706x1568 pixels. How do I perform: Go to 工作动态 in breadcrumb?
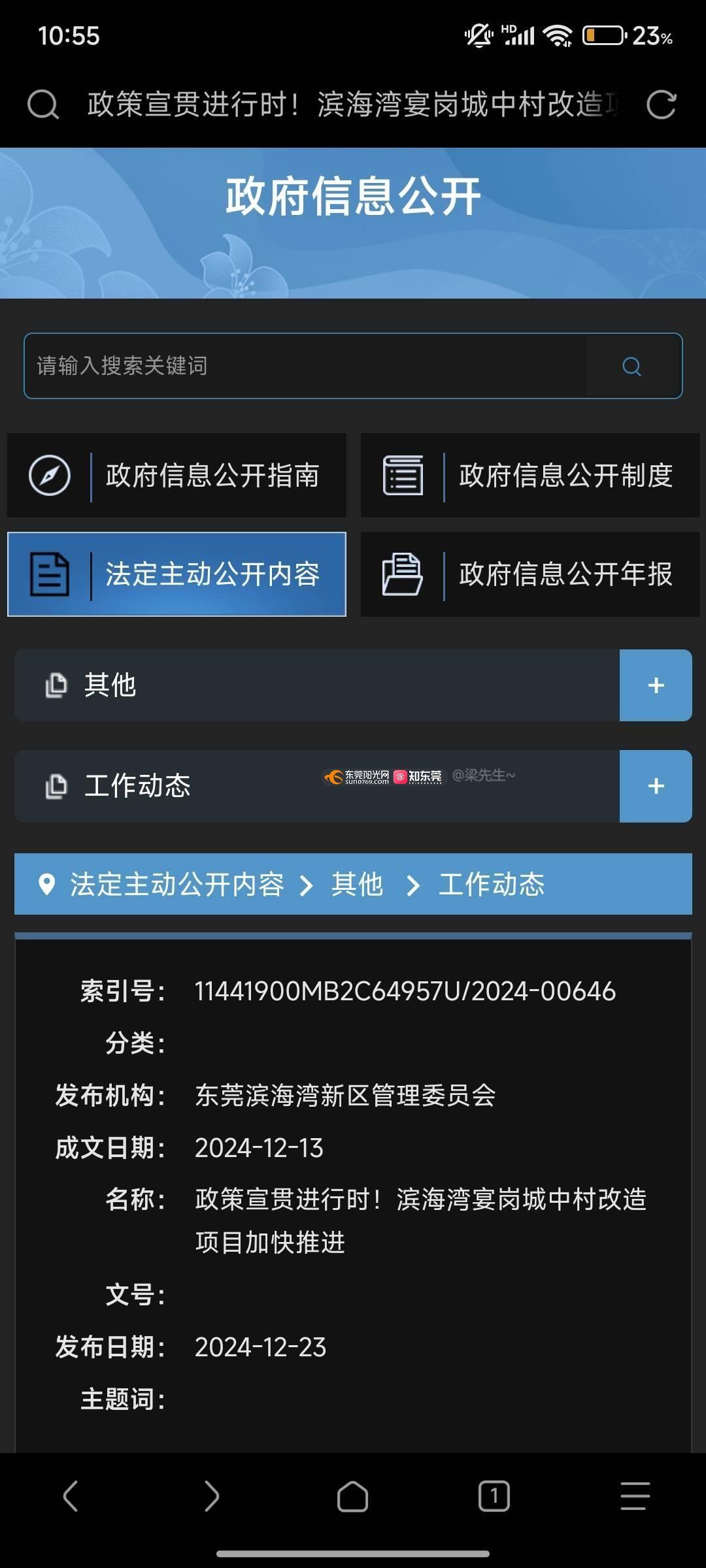point(492,885)
